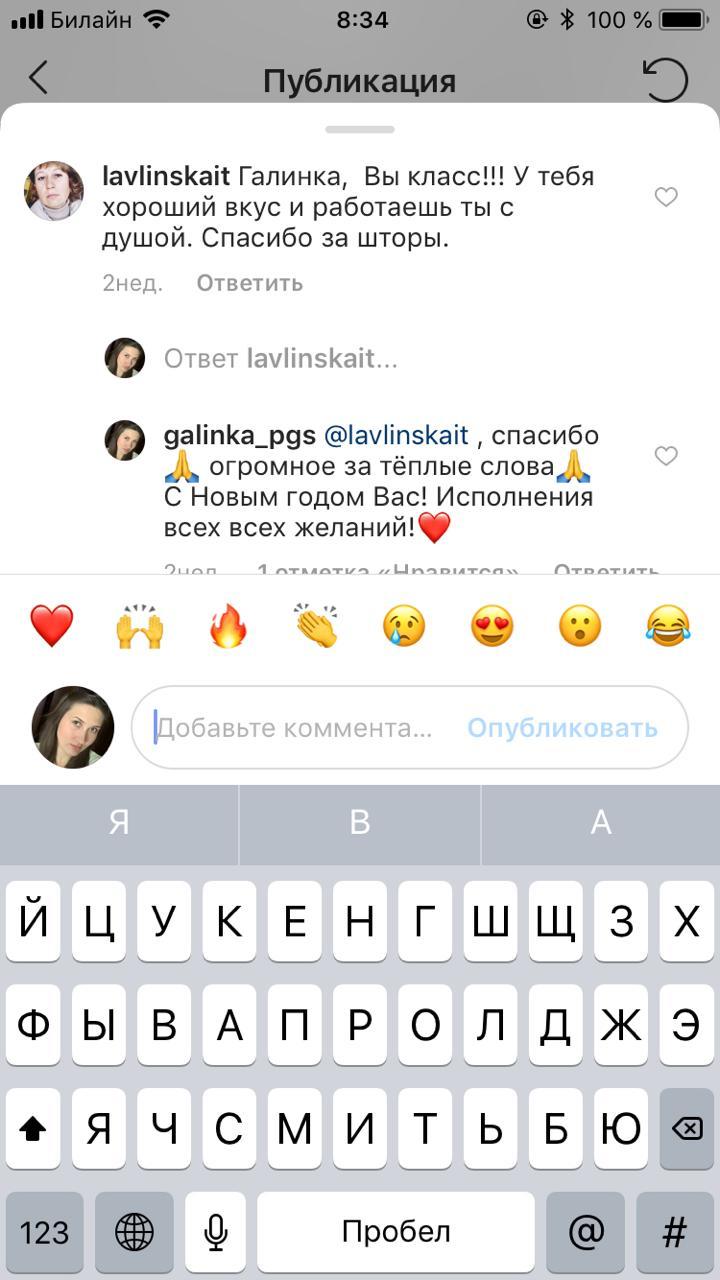Like lavlinskait's comment about curtains
The height and width of the screenshot is (1280, 720).
click(666, 198)
